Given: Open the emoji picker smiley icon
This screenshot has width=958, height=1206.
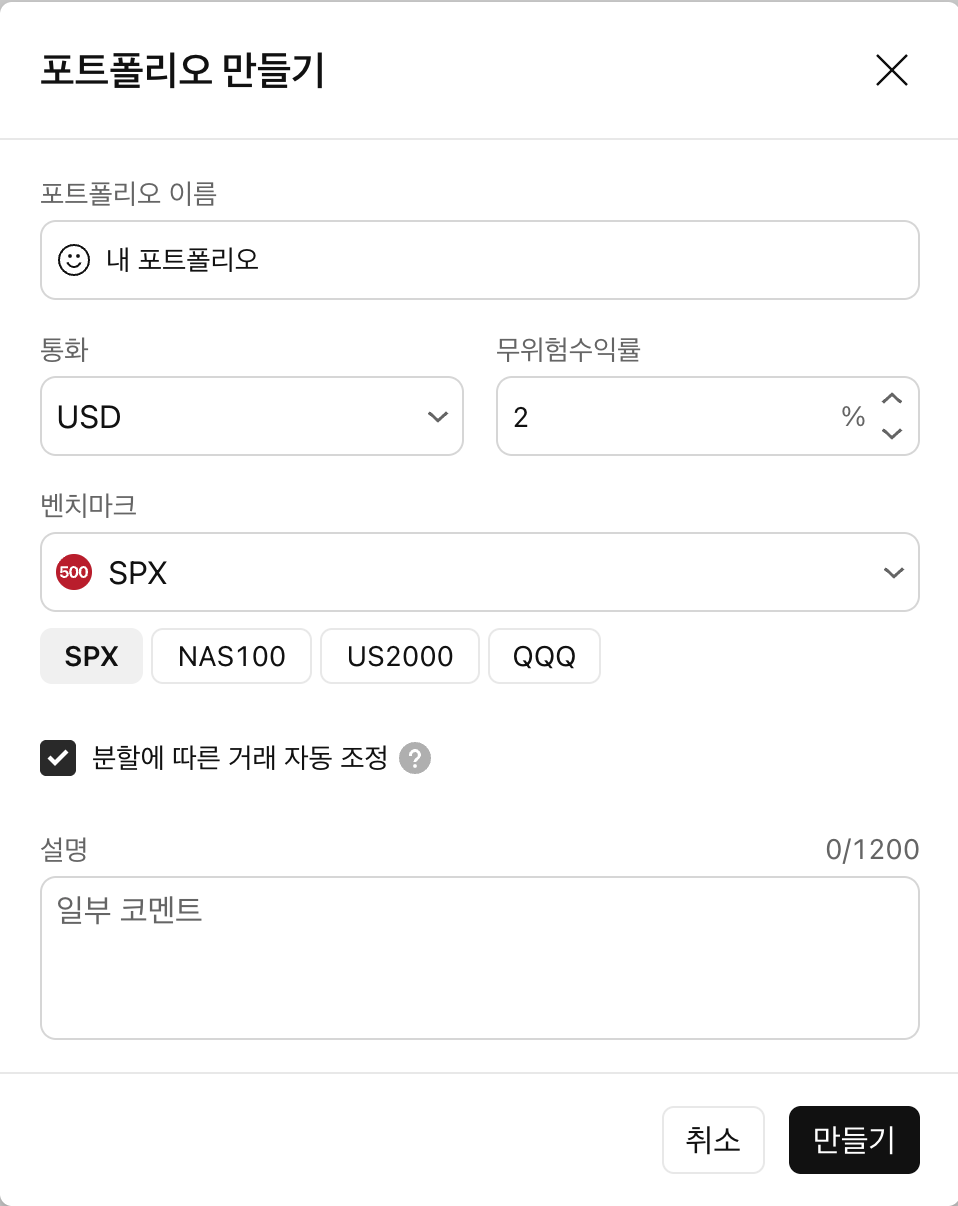Looking at the screenshot, I should click(x=73, y=260).
